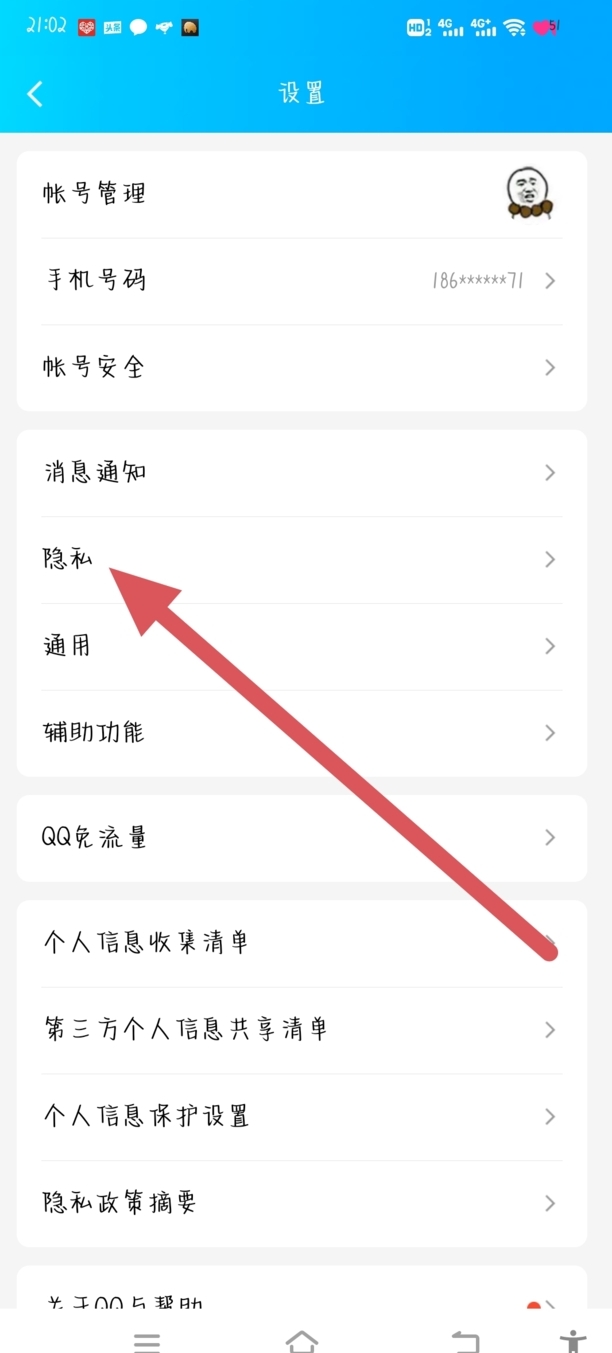The image size is (612, 1353).
Task: Open 帐号安全 settings
Action: 300,368
